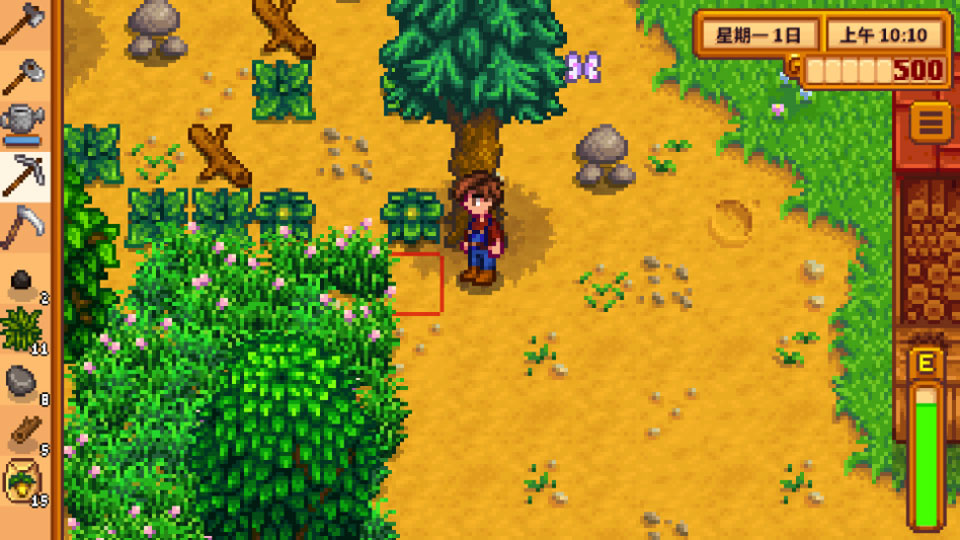960x540 pixels.
Task: Open the game menu button
Action: point(929,122)
